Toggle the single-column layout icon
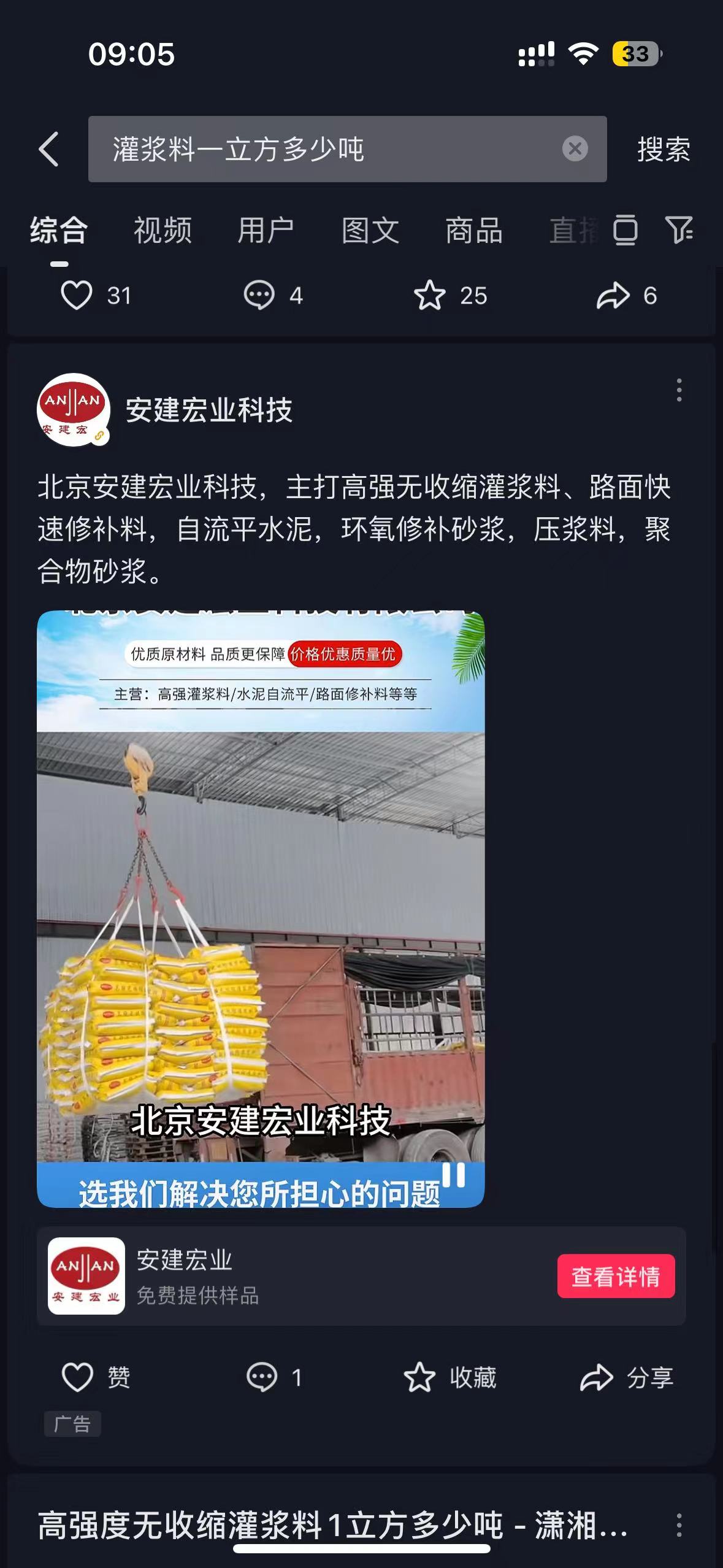This screenshot has width=723, height=1568. (x=625, y=230)
